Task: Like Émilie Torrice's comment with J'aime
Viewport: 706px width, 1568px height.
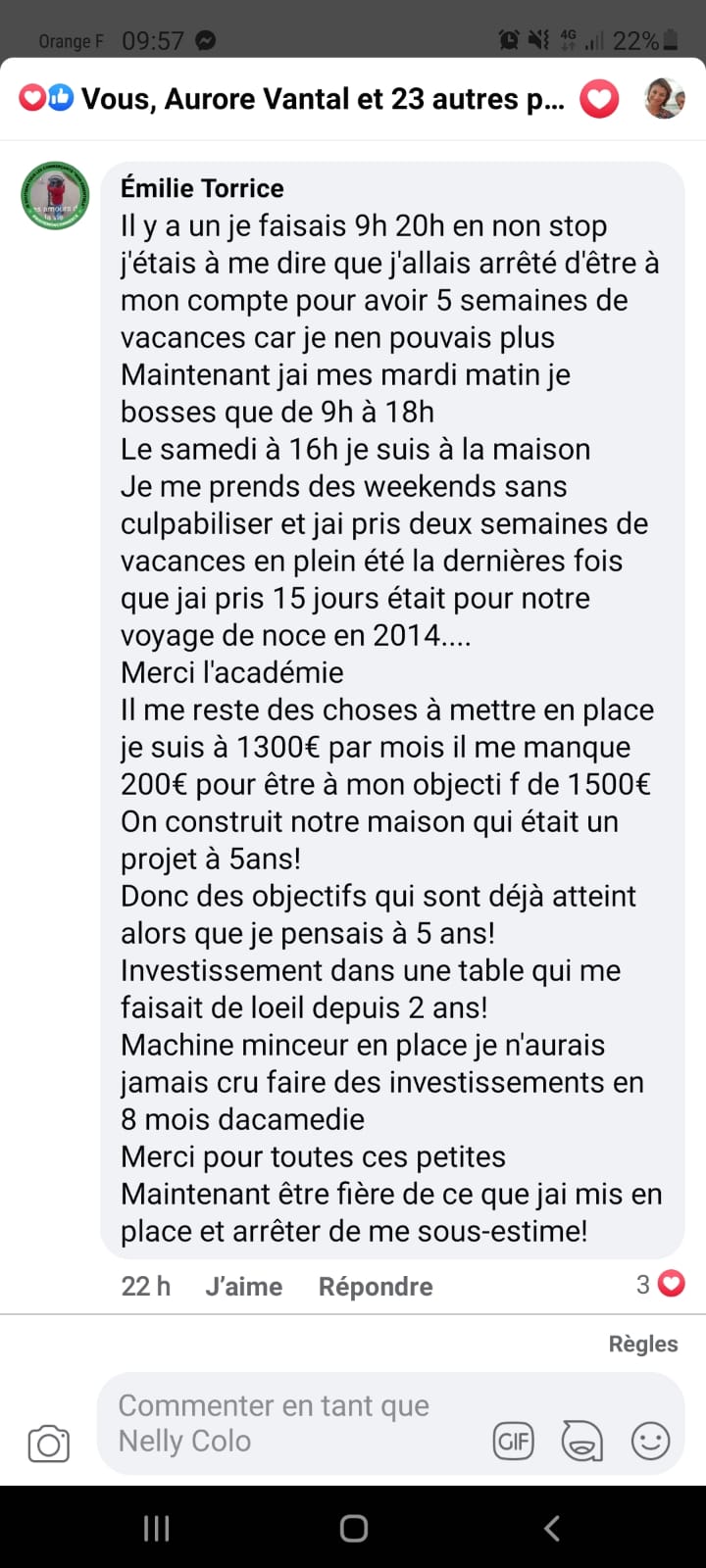Action: (243, 1286)
